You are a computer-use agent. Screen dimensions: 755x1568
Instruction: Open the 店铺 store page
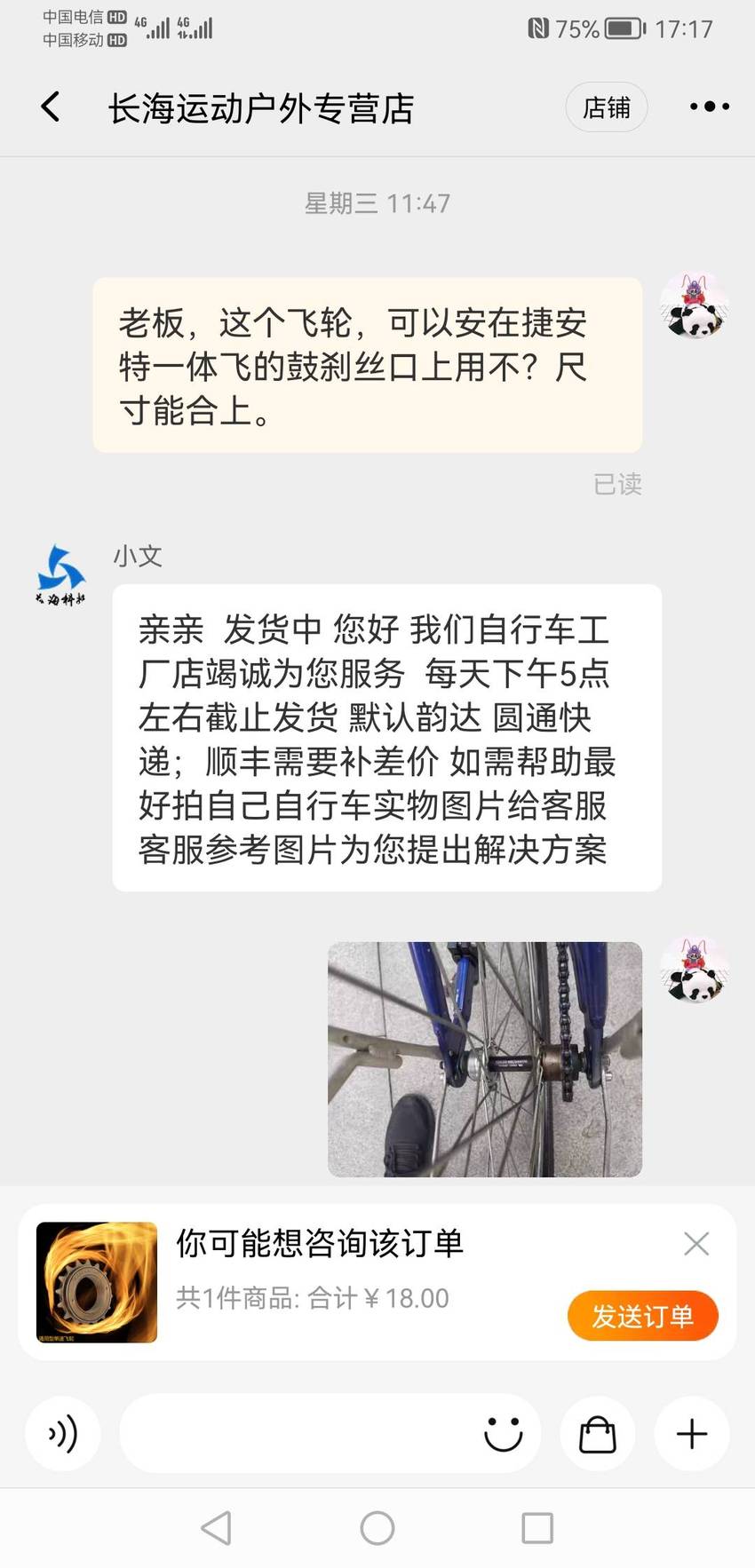click(x=606, y=107)
